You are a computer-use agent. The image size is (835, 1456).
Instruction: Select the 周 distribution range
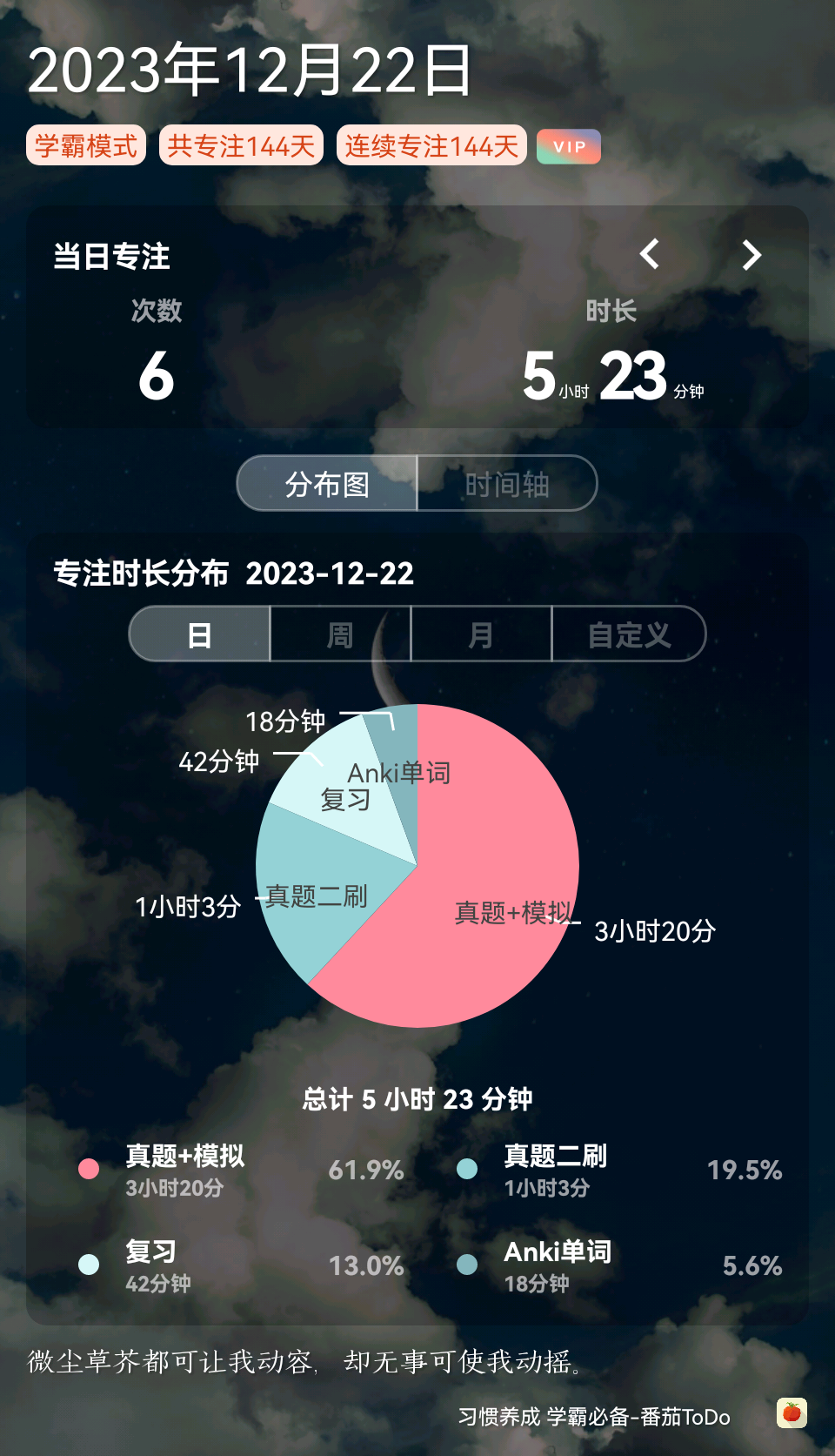coord(340,634)
